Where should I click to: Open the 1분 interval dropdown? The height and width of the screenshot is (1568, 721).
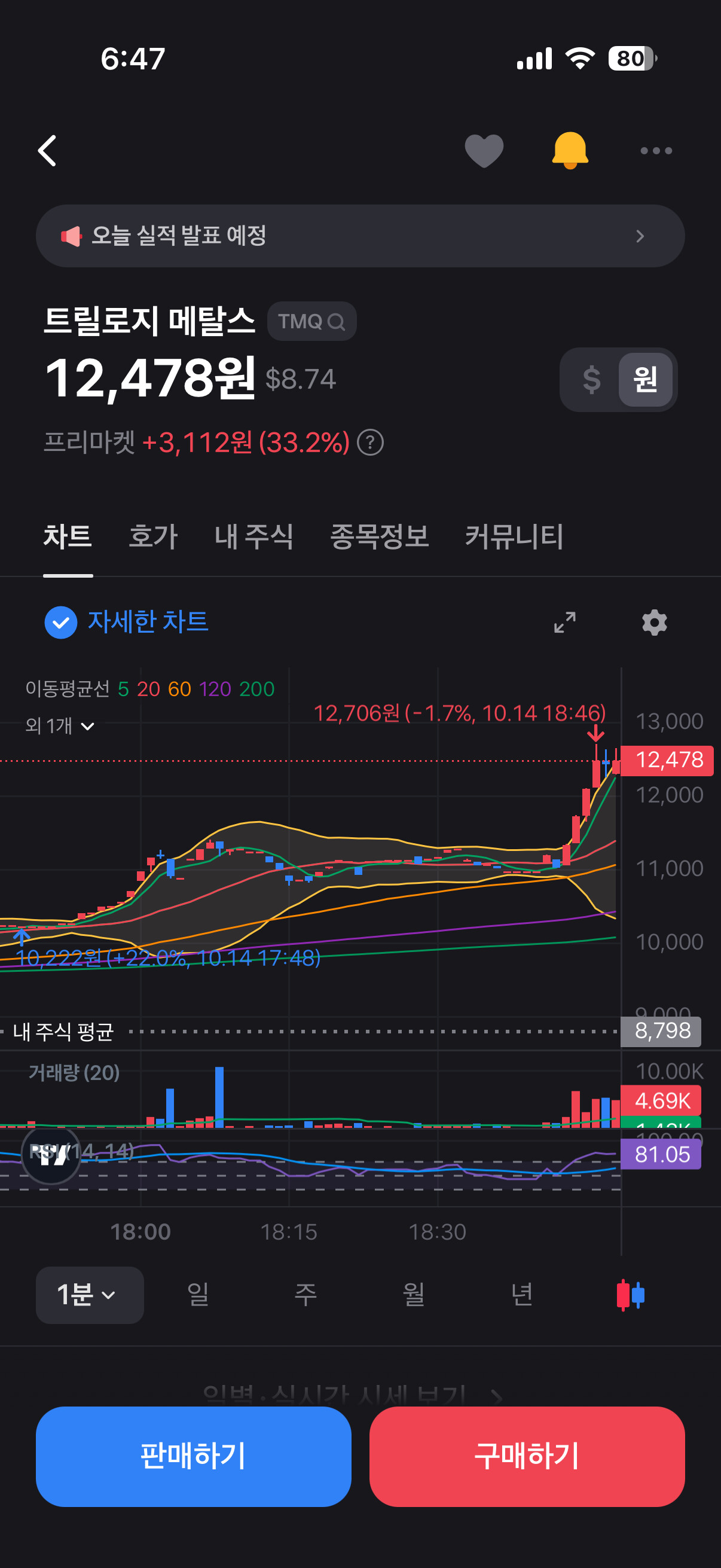90,1295
